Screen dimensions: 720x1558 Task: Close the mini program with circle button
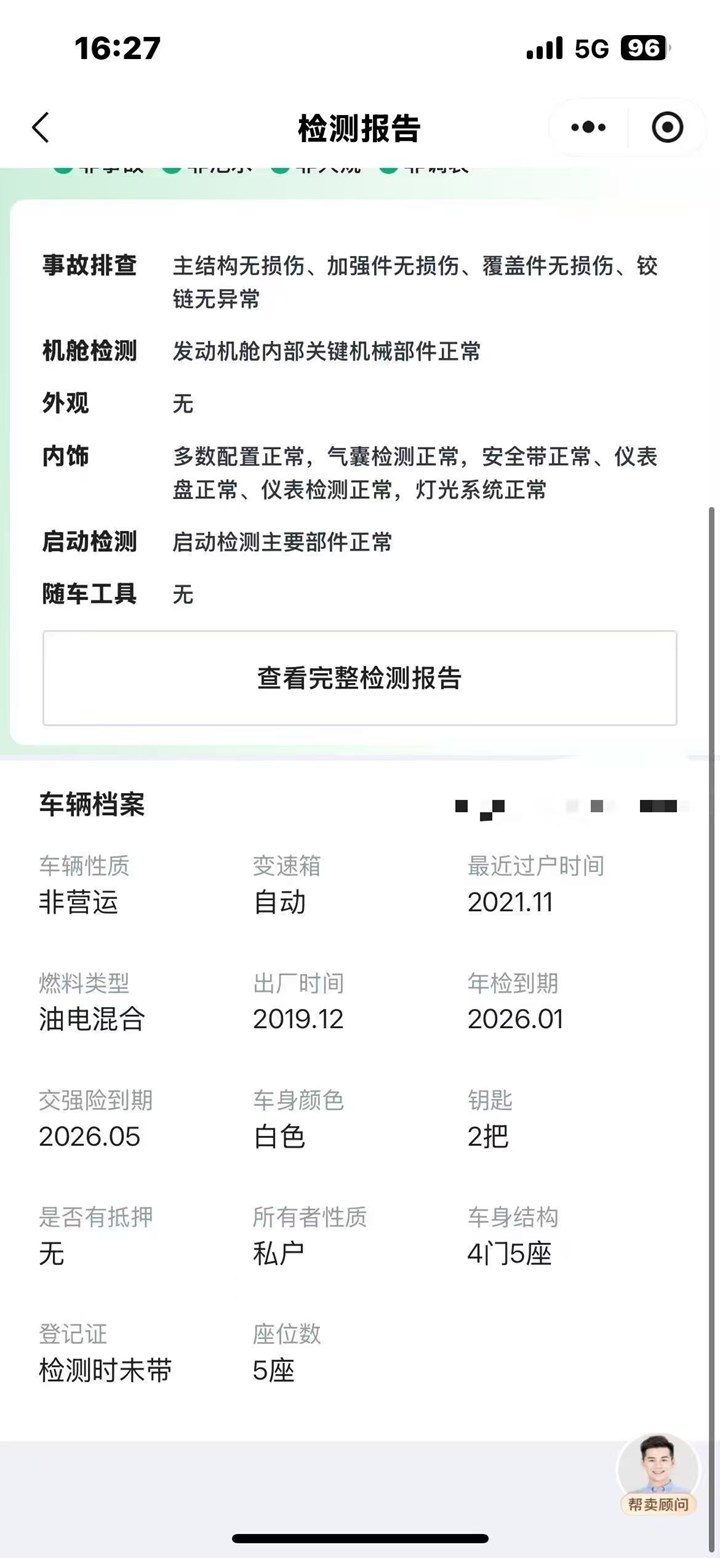[667, 128]
